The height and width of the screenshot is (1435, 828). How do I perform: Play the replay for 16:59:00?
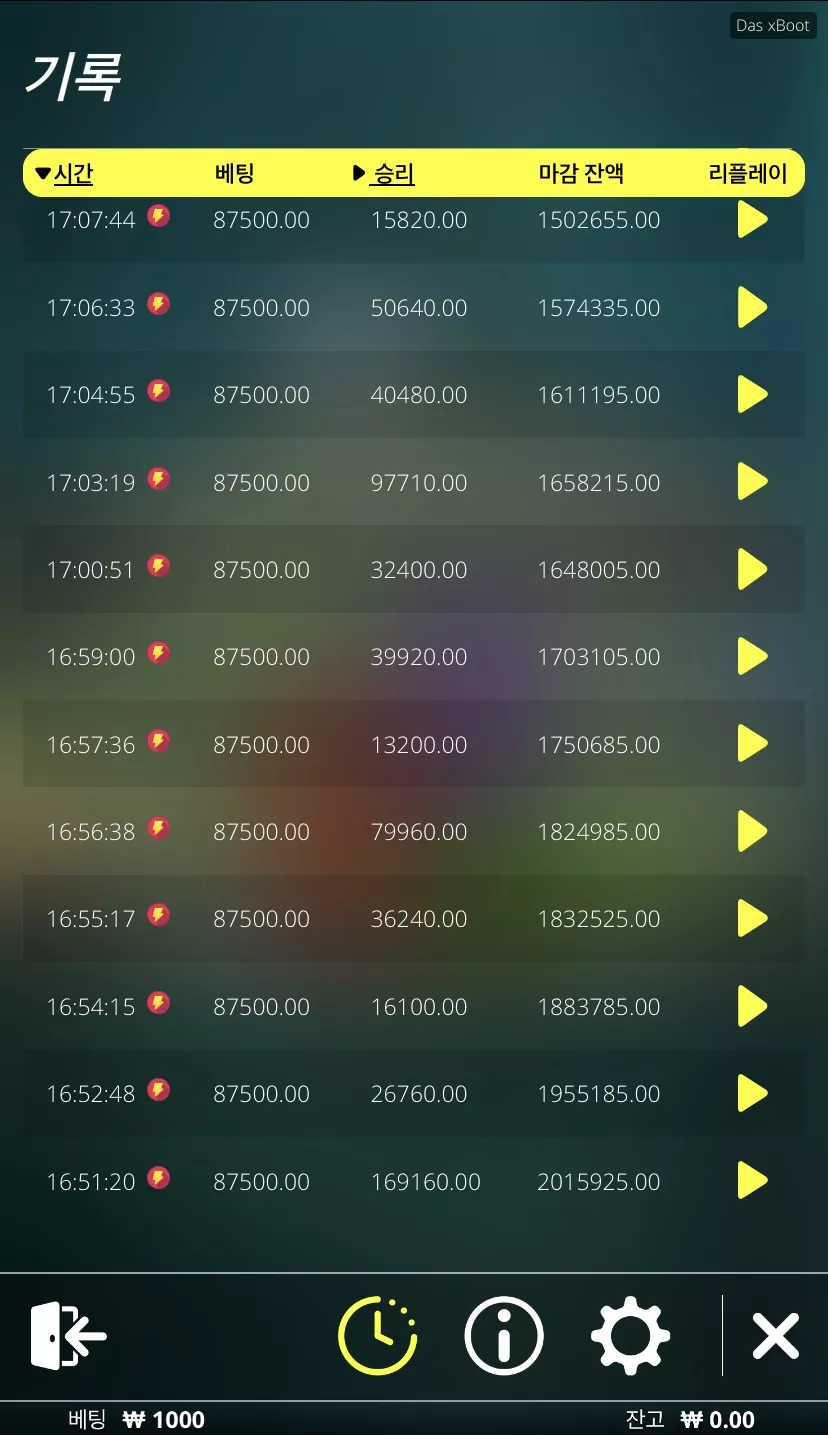[x=752, y=656]
